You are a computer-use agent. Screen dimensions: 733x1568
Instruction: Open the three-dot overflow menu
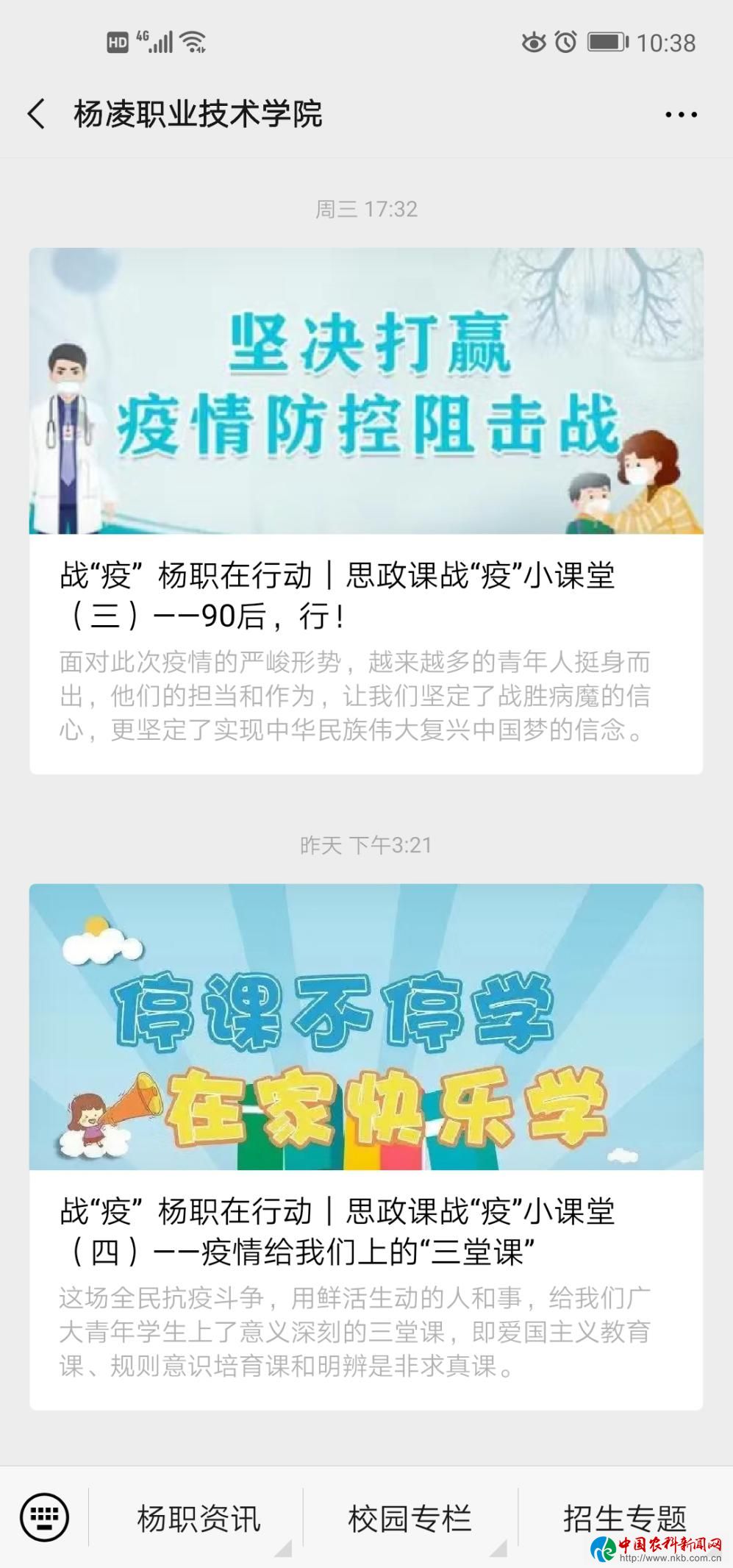[680, 114]
